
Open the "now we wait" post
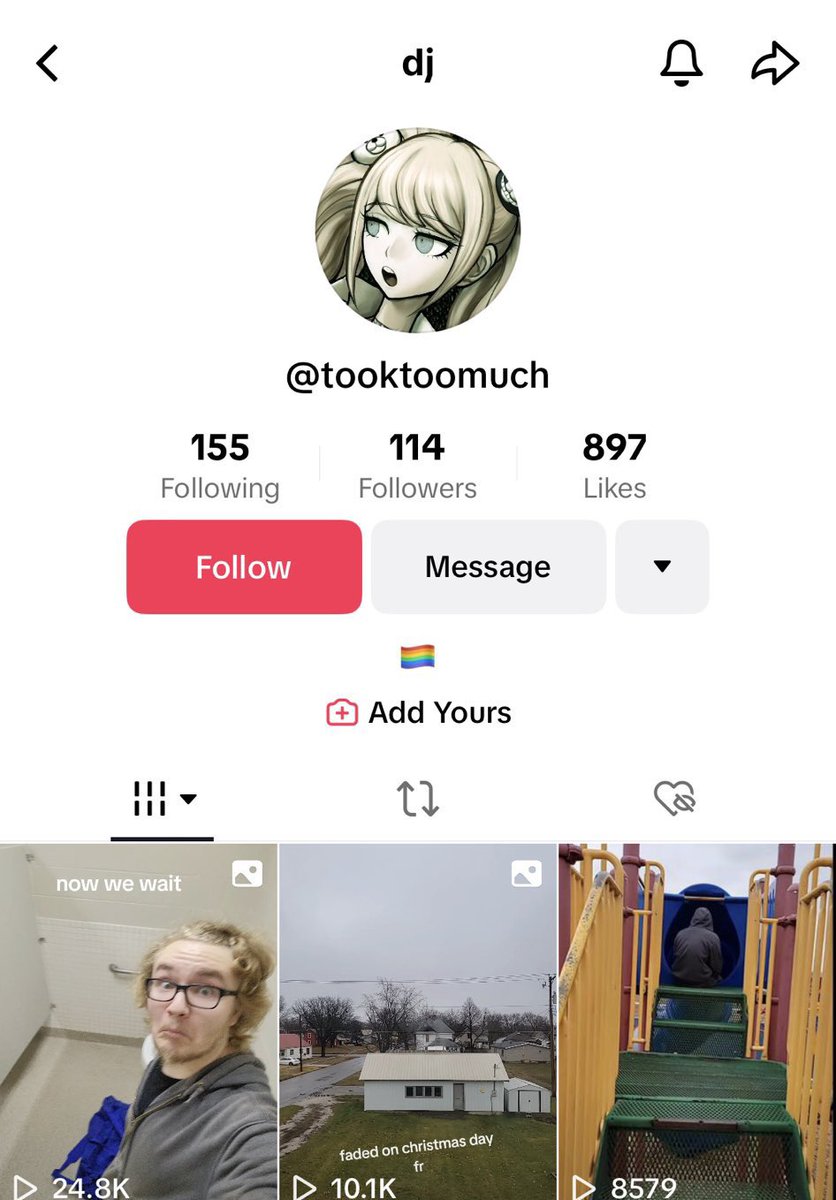pos(139,1020)
